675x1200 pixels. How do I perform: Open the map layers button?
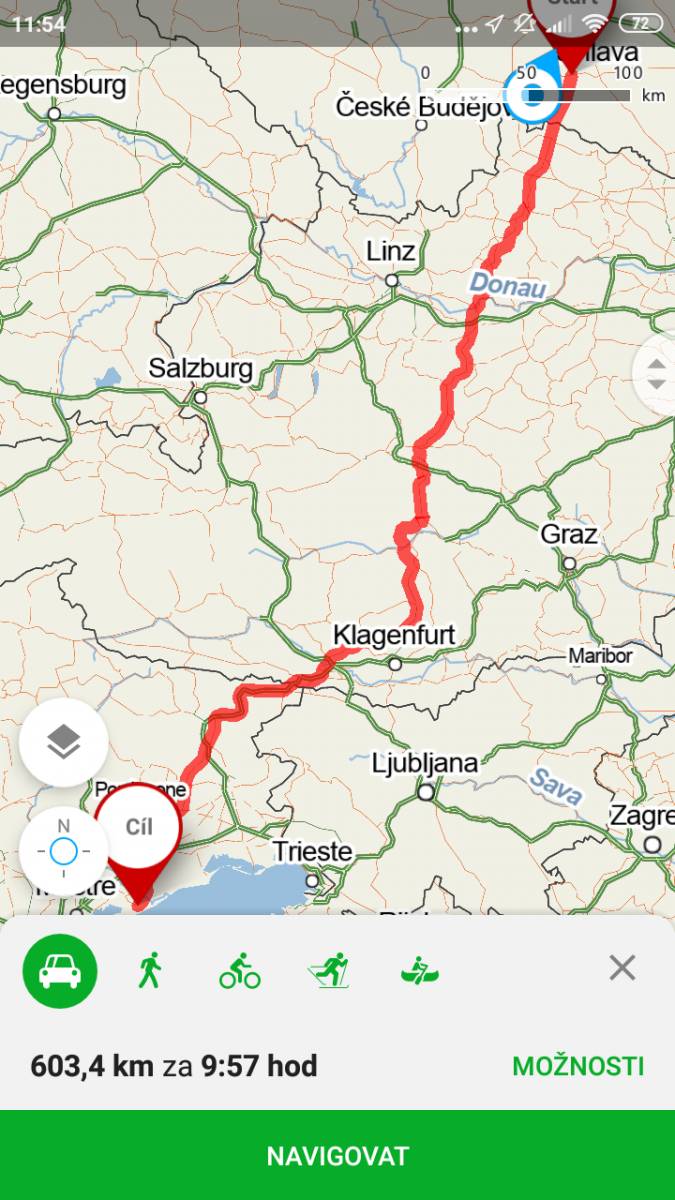coord(64,742)
